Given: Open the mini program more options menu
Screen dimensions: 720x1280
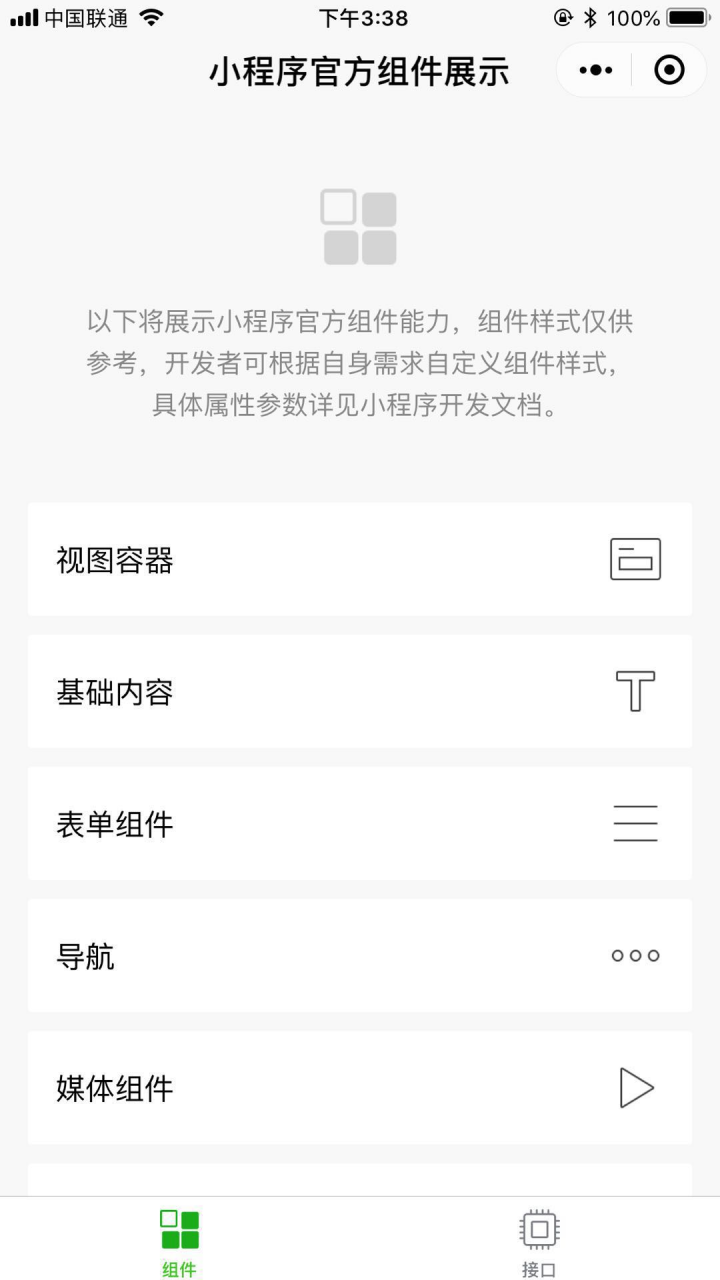Looking at the screenshot, I should point(596,70).
